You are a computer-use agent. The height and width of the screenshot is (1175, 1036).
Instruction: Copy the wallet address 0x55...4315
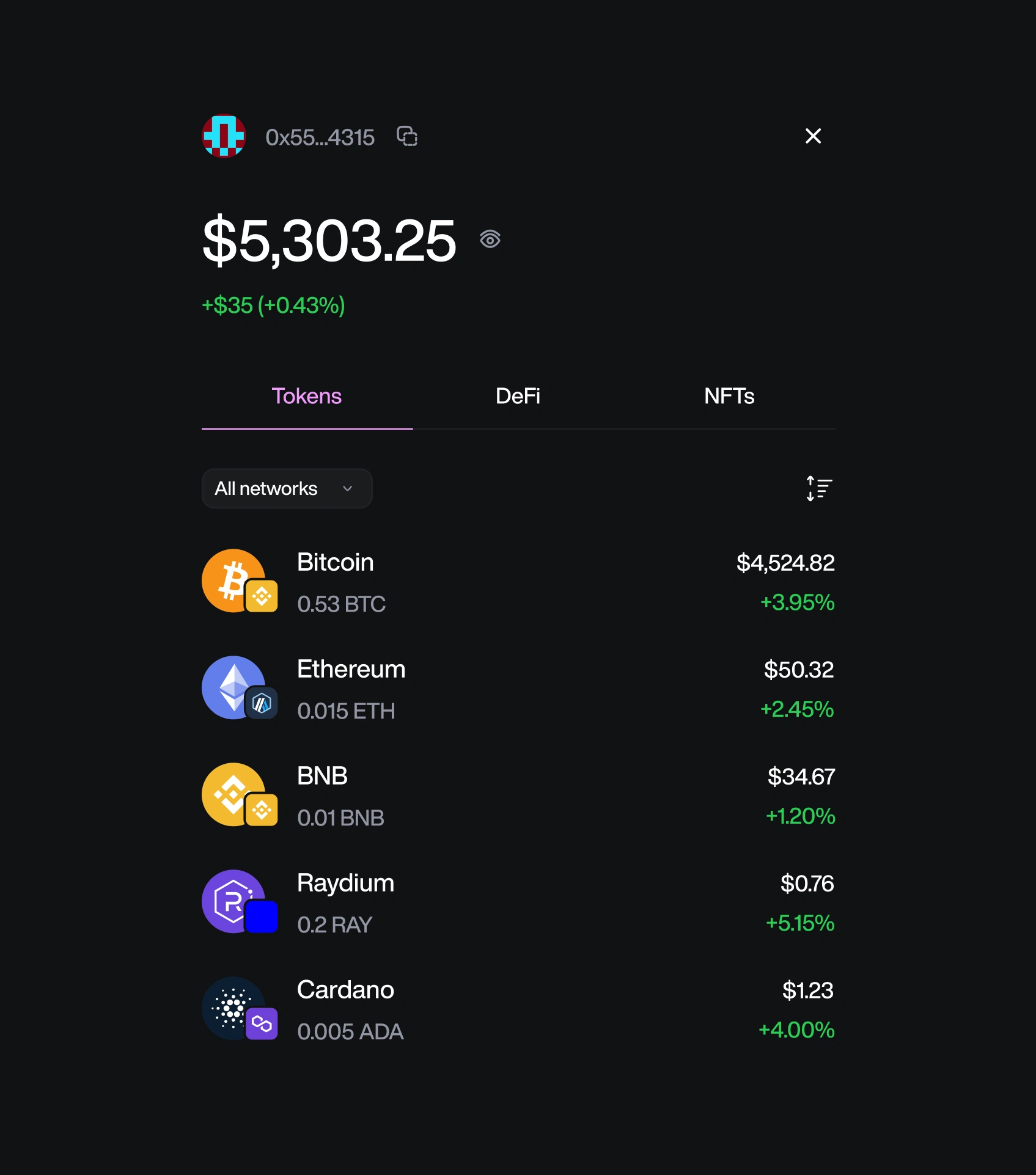(x=407, y=136)
